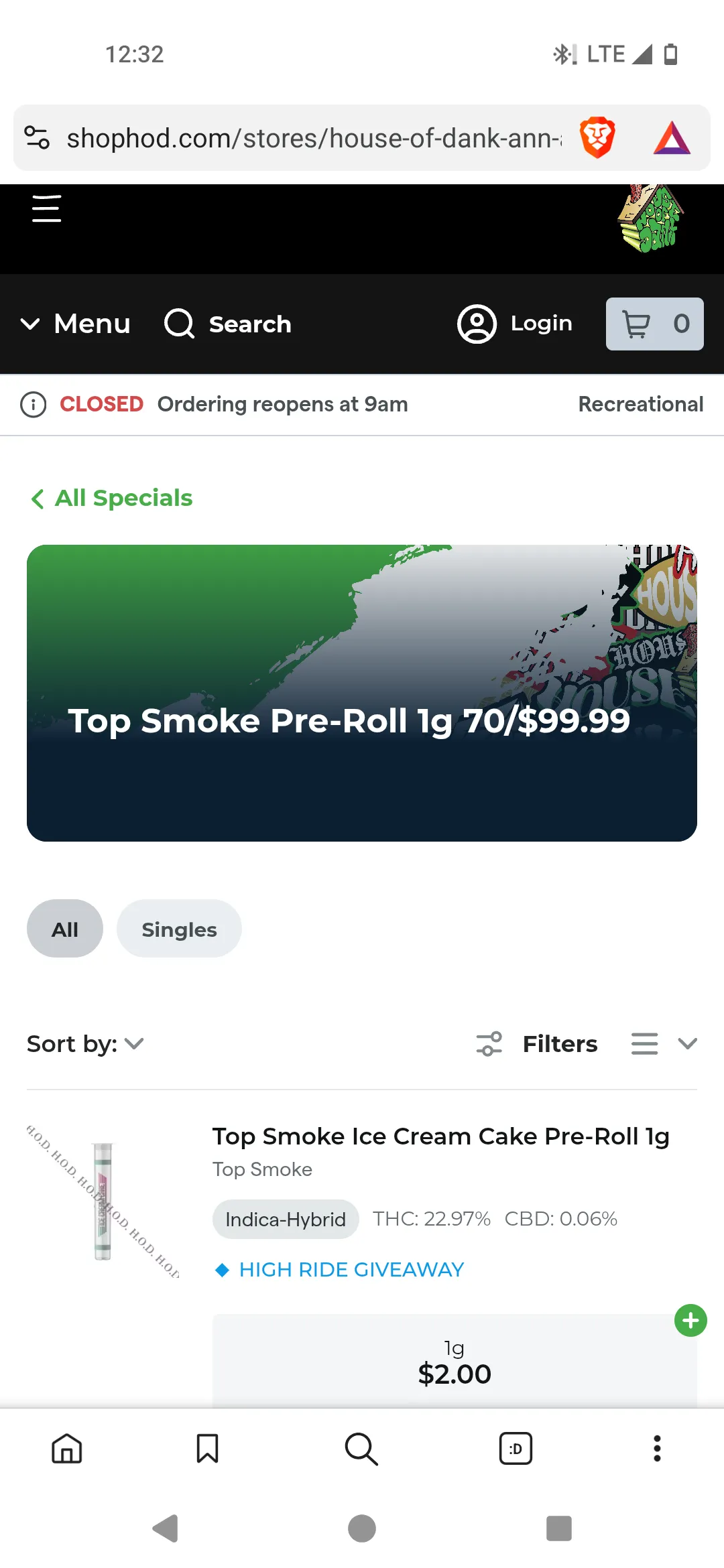Open the Filters panel
The height and width of the screenshot is (1568, 724).
click(537, 1044)
